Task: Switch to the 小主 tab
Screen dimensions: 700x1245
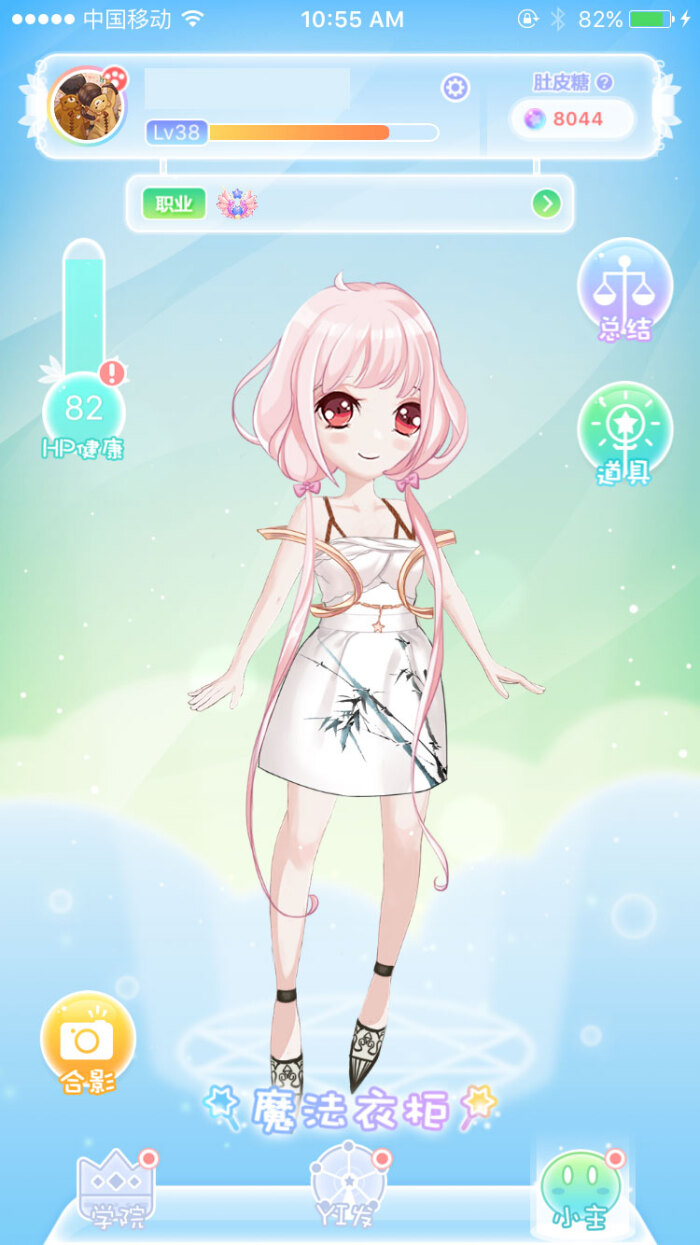Action: point(582,1190)
